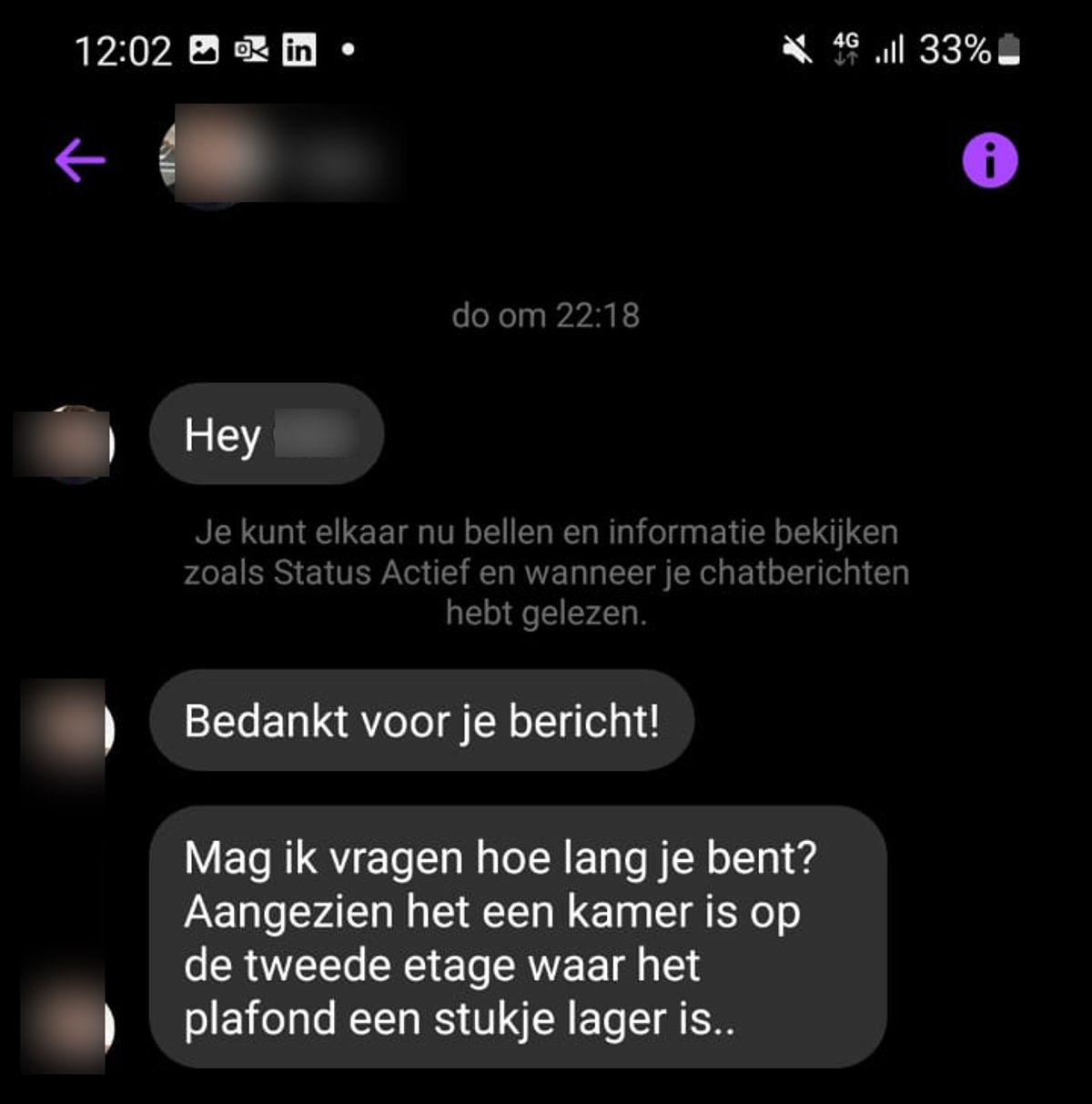The width and height of the screenshot is (1092, 1104).
Task: Open the conversation info icon
Action: pos(990,161)
